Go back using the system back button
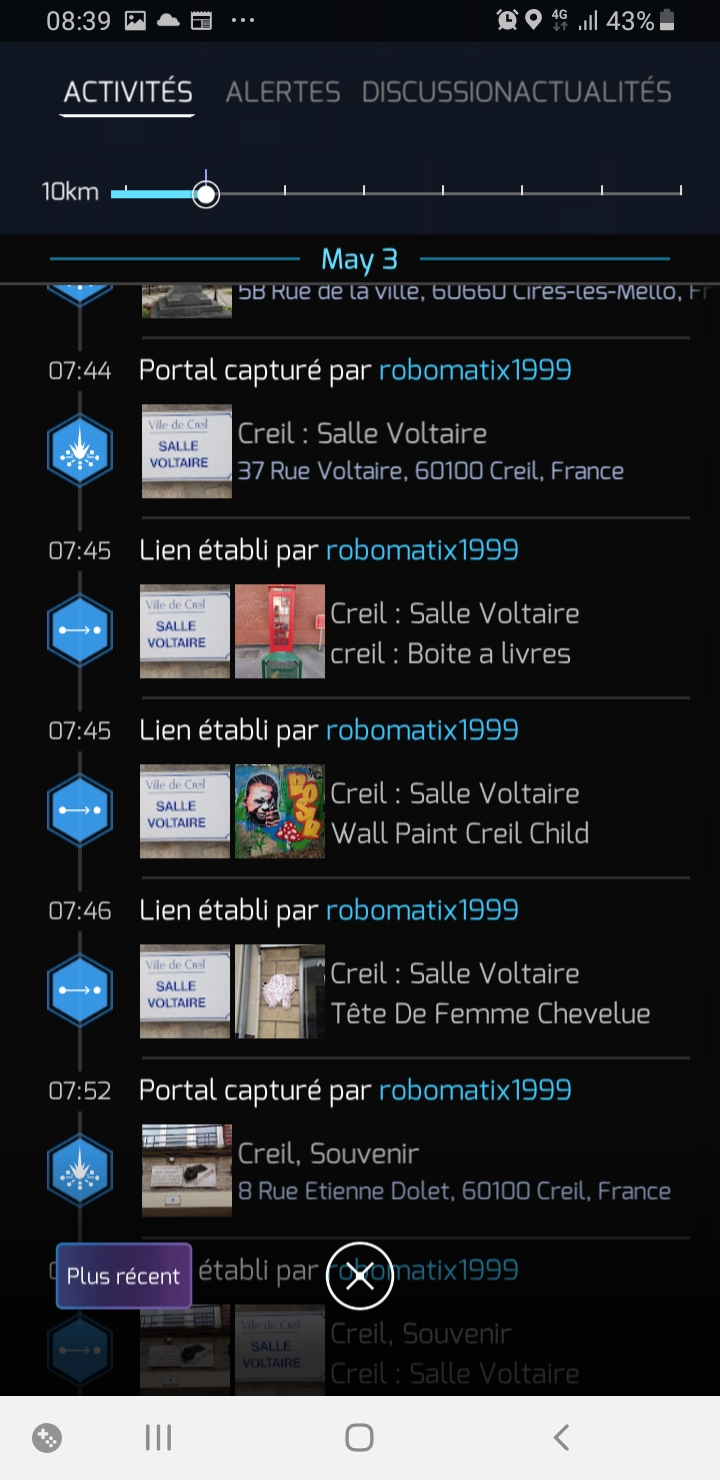The height and width of the screenshot is (1480, 720). click(561, 1438)
